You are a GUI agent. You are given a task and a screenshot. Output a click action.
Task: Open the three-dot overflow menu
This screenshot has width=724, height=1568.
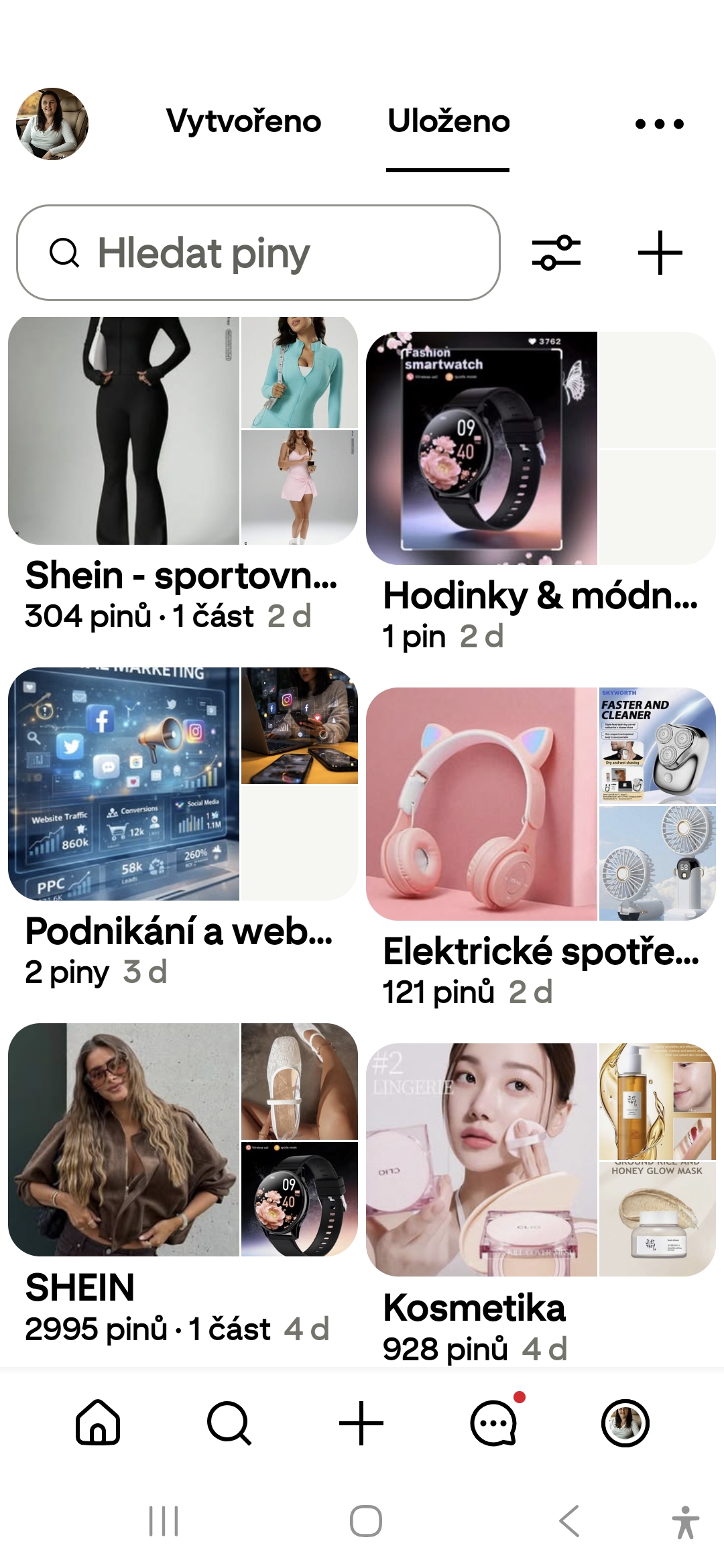pyautogui.click(x=660, y=124)
